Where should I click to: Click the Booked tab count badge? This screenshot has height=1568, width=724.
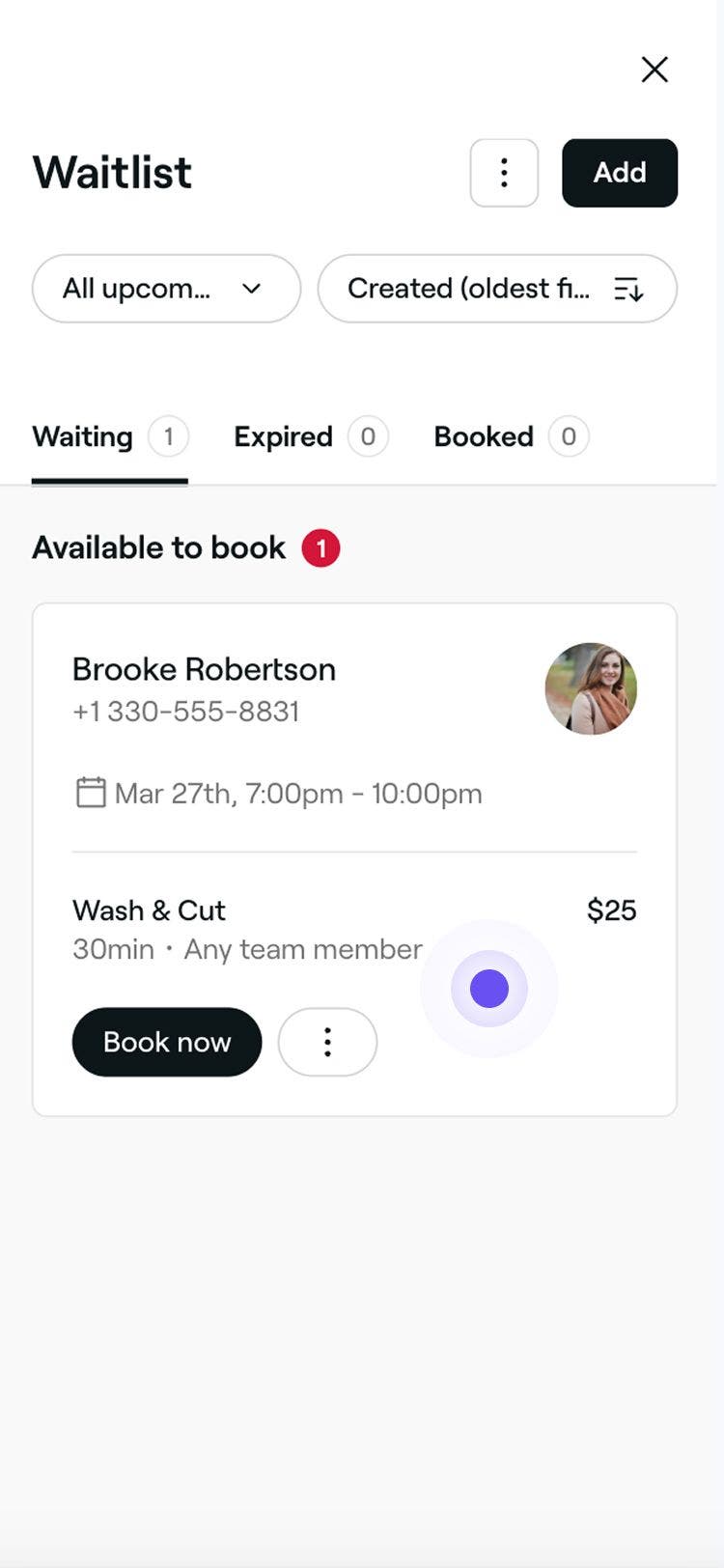[x=569, y=436]
